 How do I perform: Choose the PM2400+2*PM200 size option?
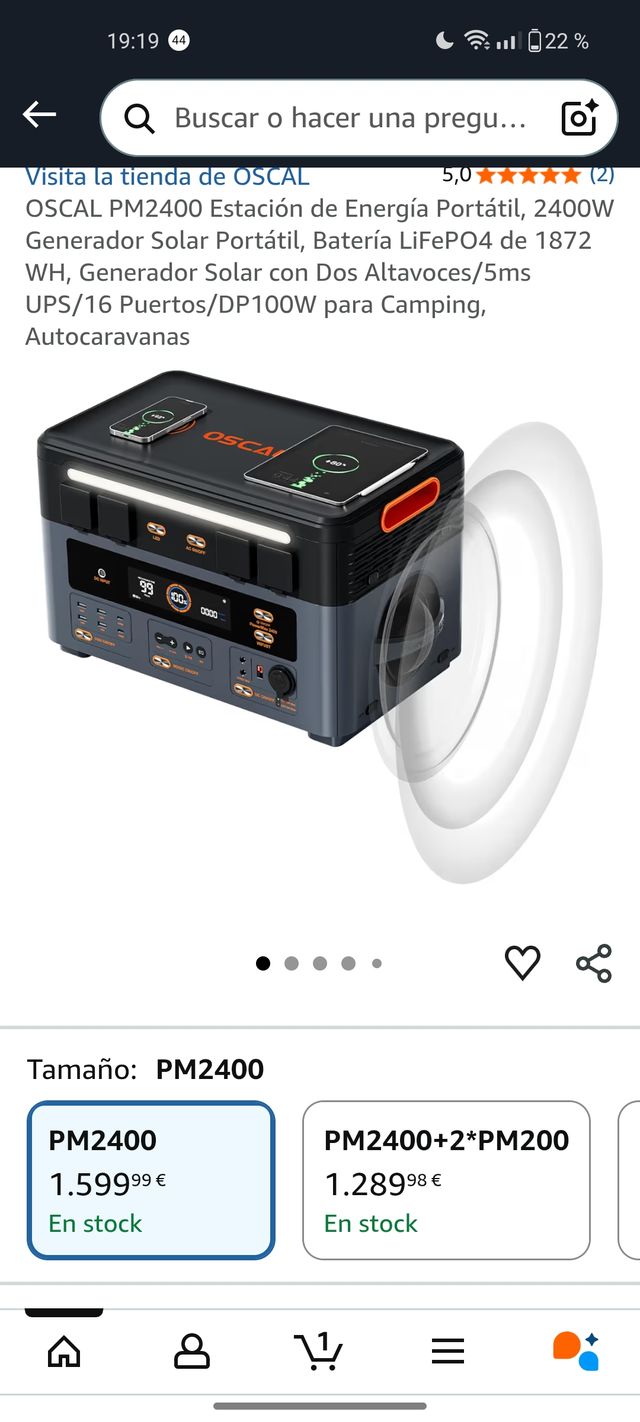click(x=446, y=1180)
